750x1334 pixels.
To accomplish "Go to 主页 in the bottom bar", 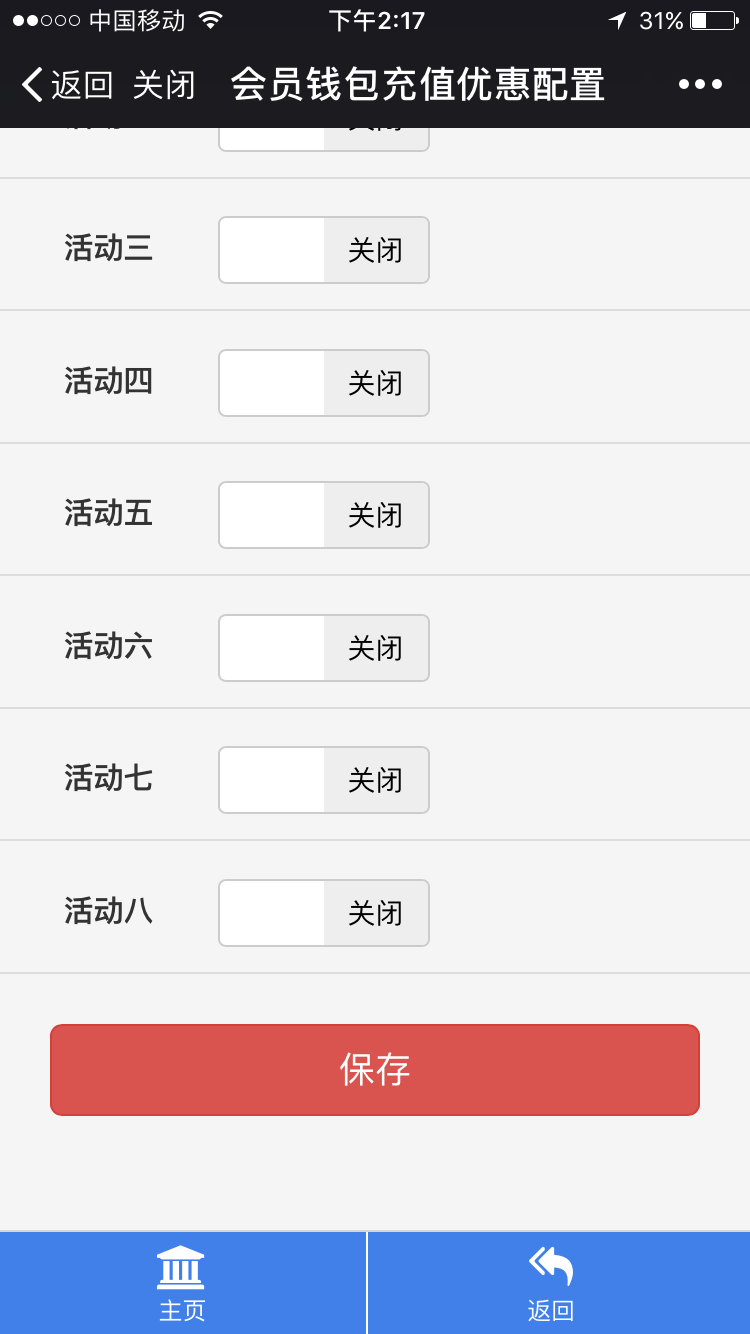I will (x=182, y=1283).
